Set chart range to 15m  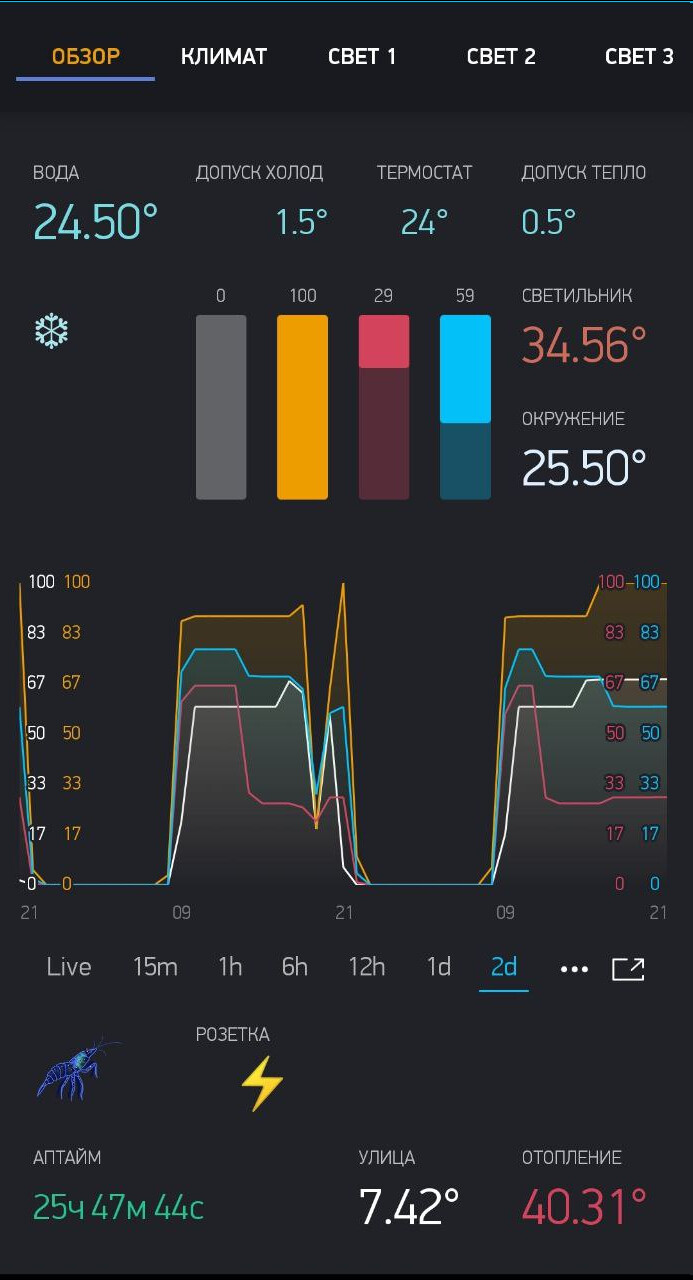coord(155,967)
